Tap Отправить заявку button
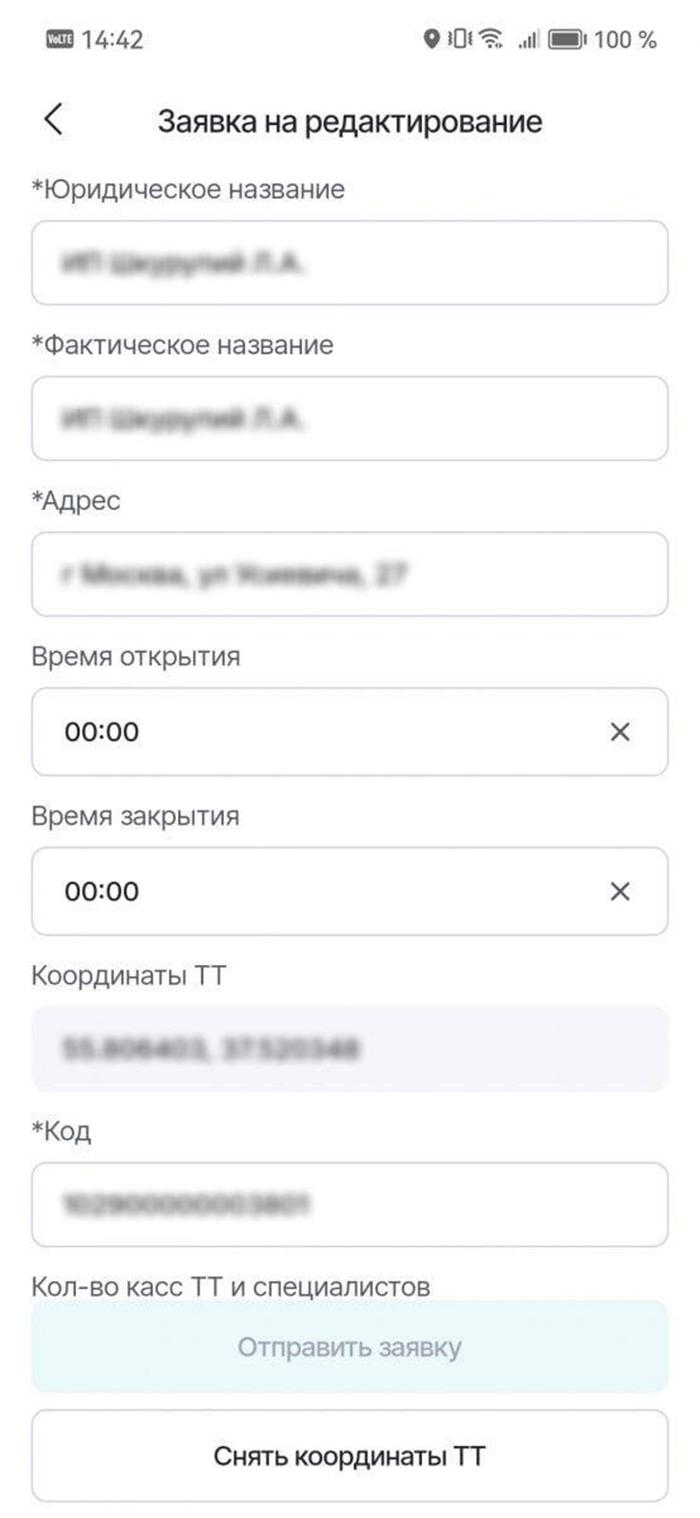Screen dimensions: 700x1518 (350, 1347)
